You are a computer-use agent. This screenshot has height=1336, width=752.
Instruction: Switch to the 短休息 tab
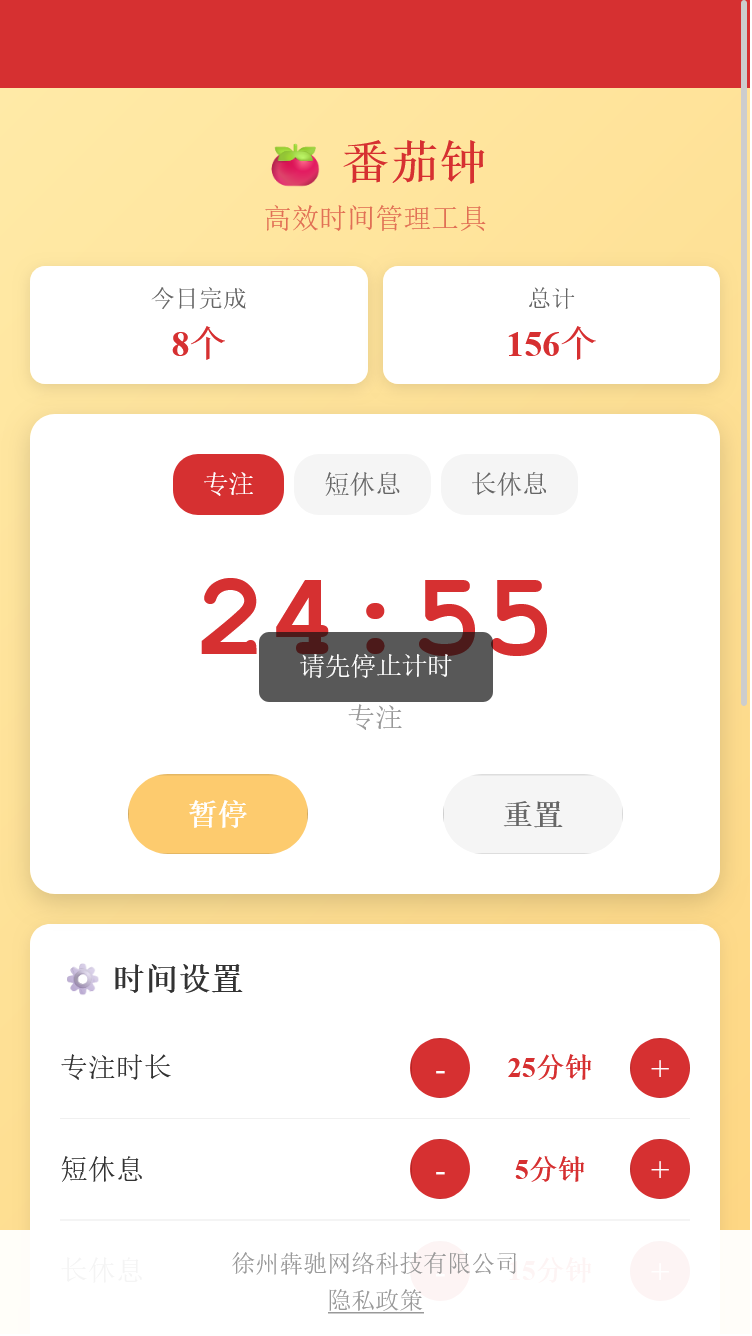coord(362,484)
